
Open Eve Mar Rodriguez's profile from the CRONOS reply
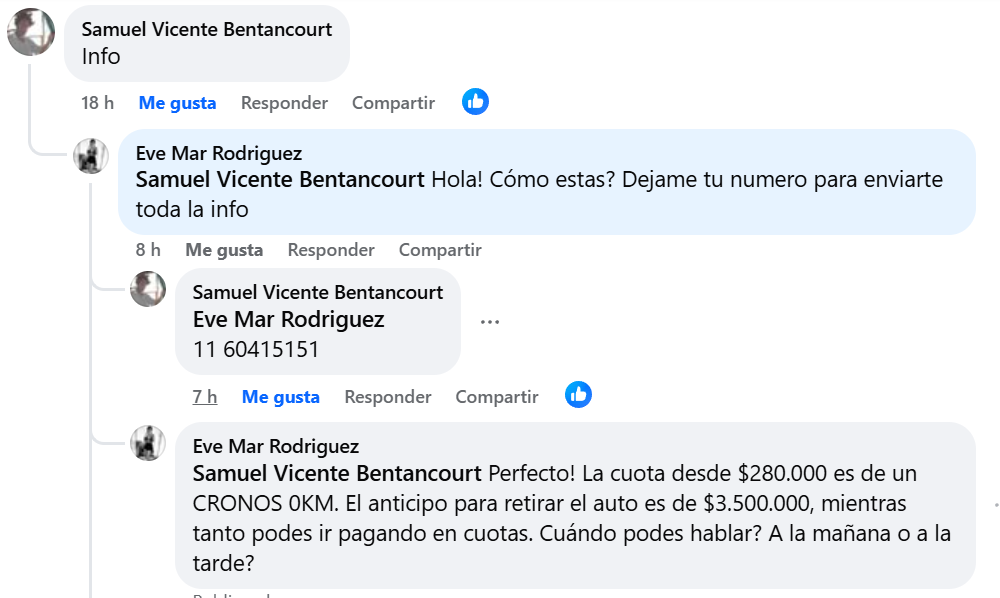click(275, 446)
